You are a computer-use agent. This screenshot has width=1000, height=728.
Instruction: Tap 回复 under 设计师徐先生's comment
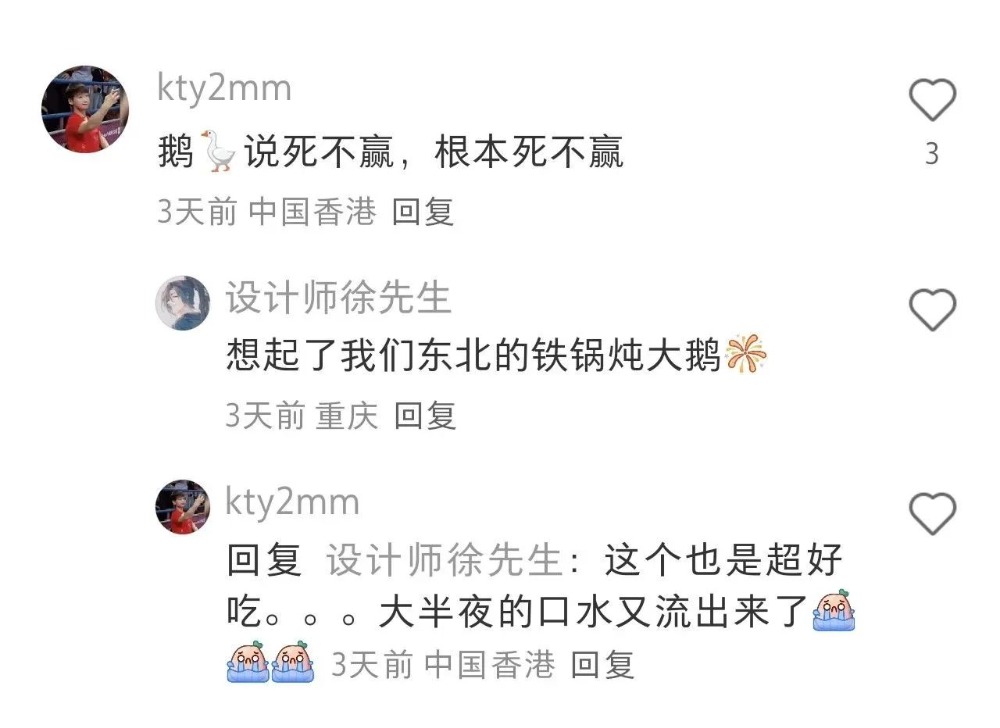(424, 415)
